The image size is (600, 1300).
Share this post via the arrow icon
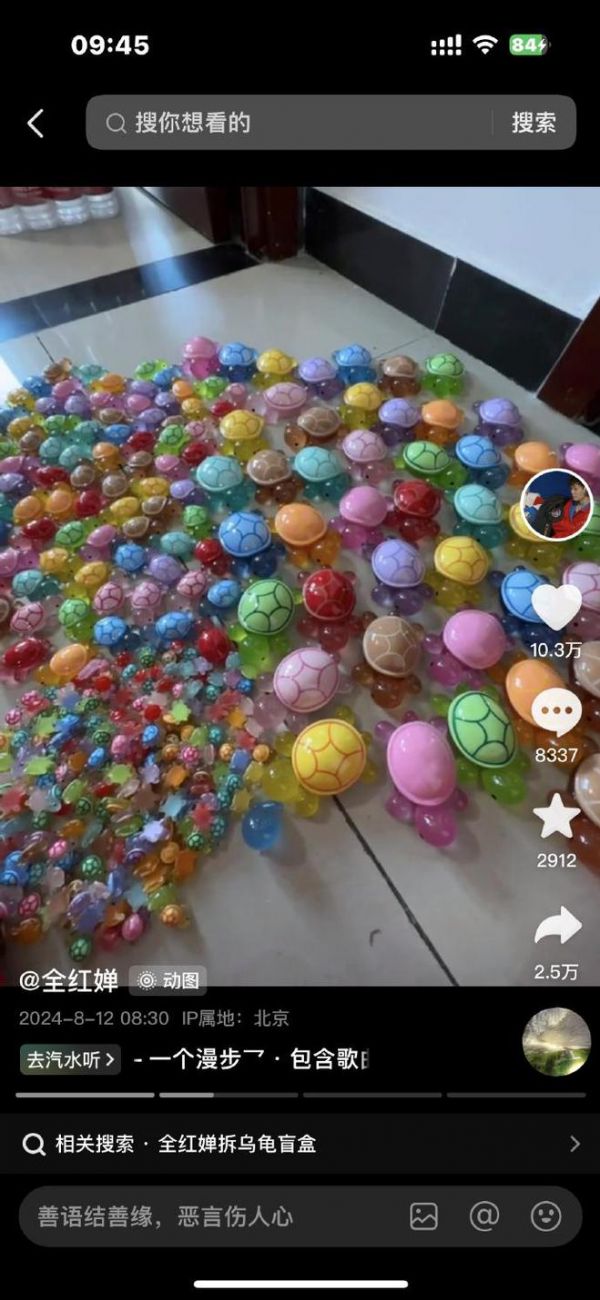coord(556,926)
